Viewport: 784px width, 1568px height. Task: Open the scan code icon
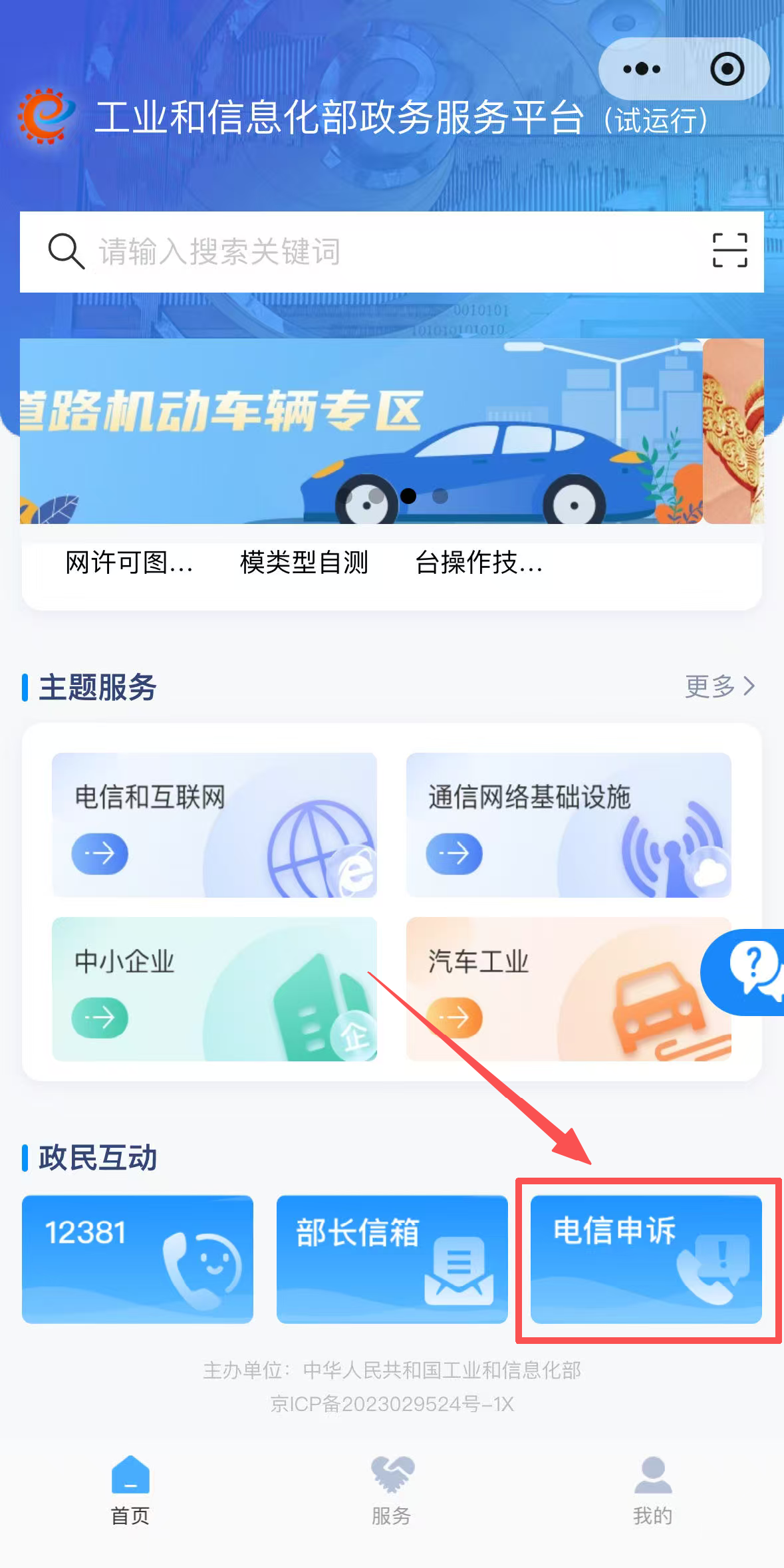[729, 251]
